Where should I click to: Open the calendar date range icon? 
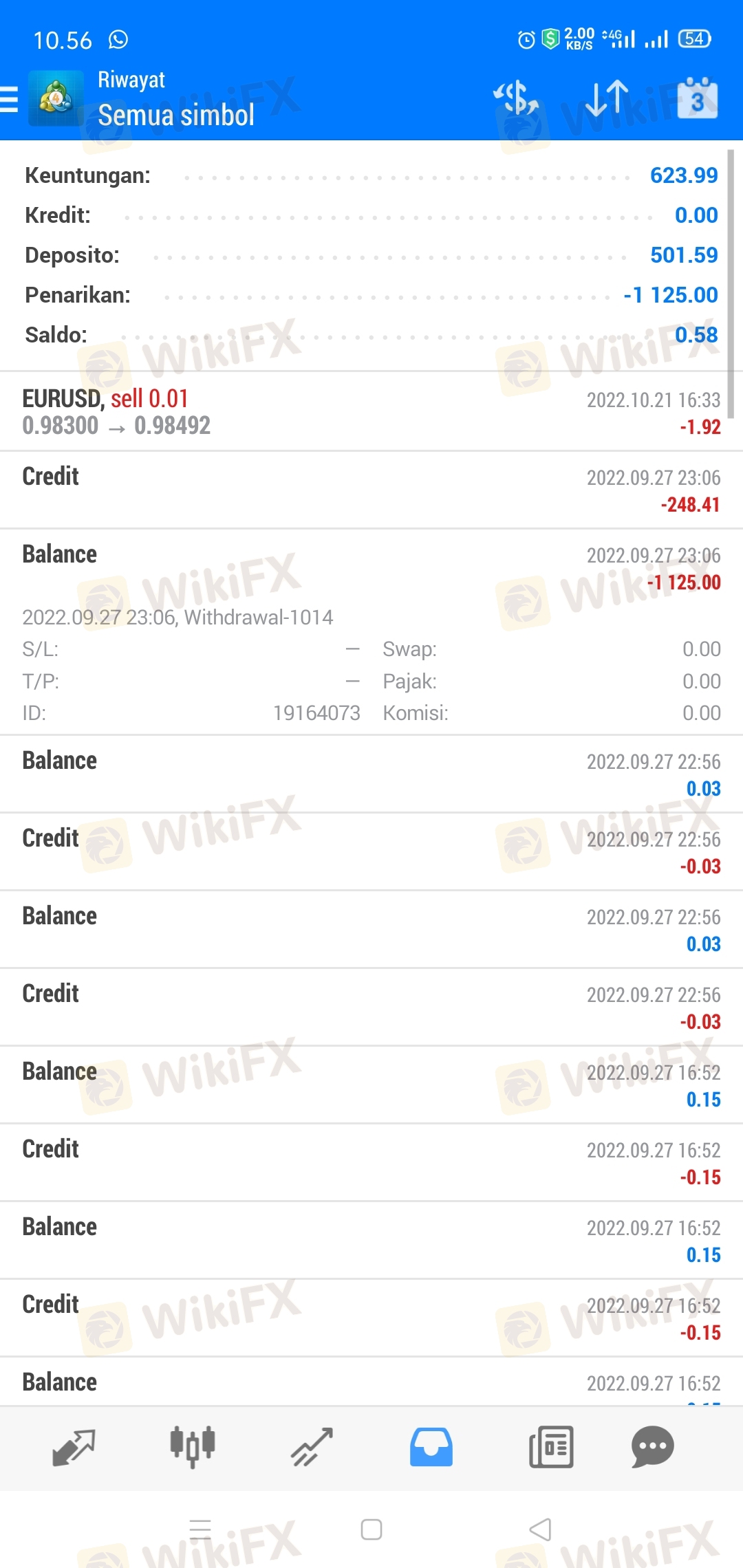point(697,98)
